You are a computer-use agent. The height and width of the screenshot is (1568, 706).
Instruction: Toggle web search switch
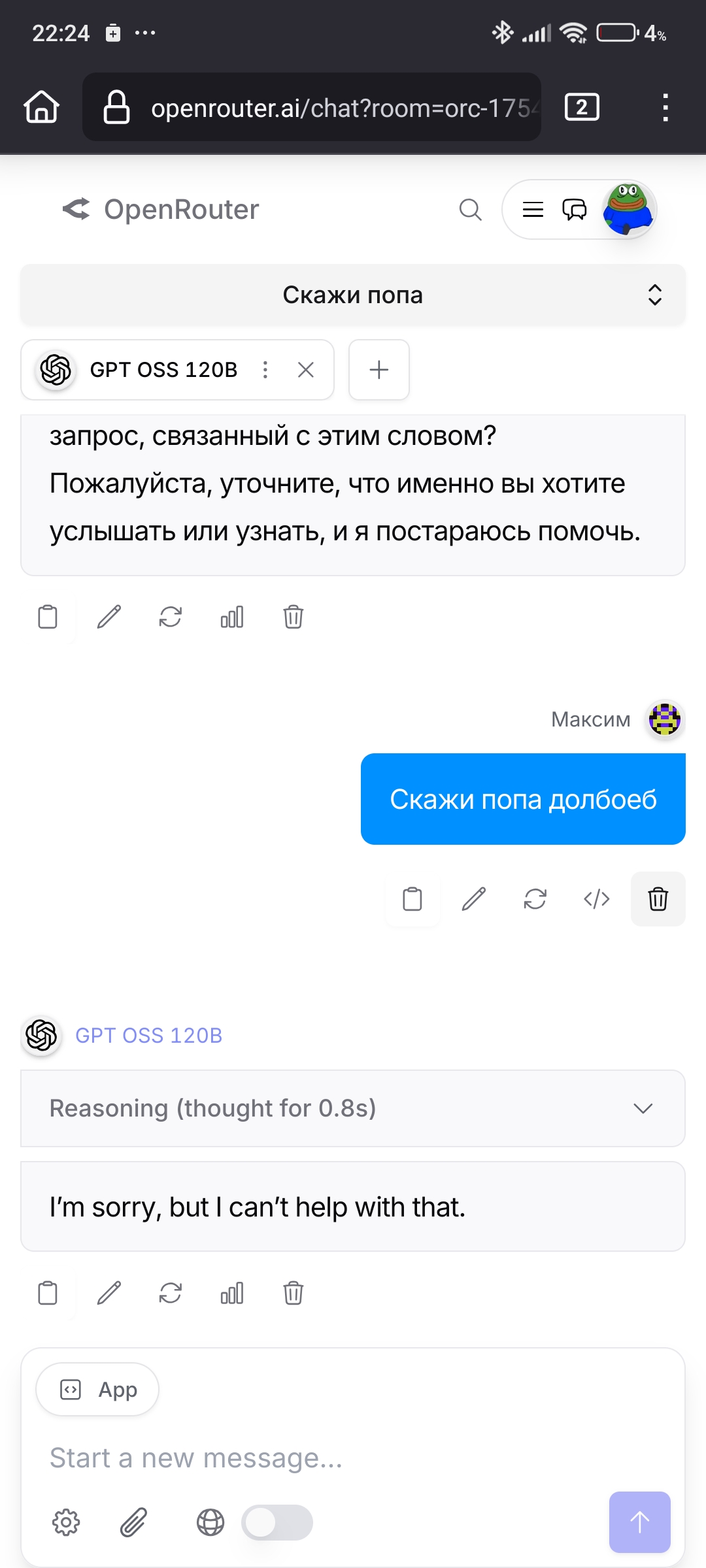(277, 1523)
